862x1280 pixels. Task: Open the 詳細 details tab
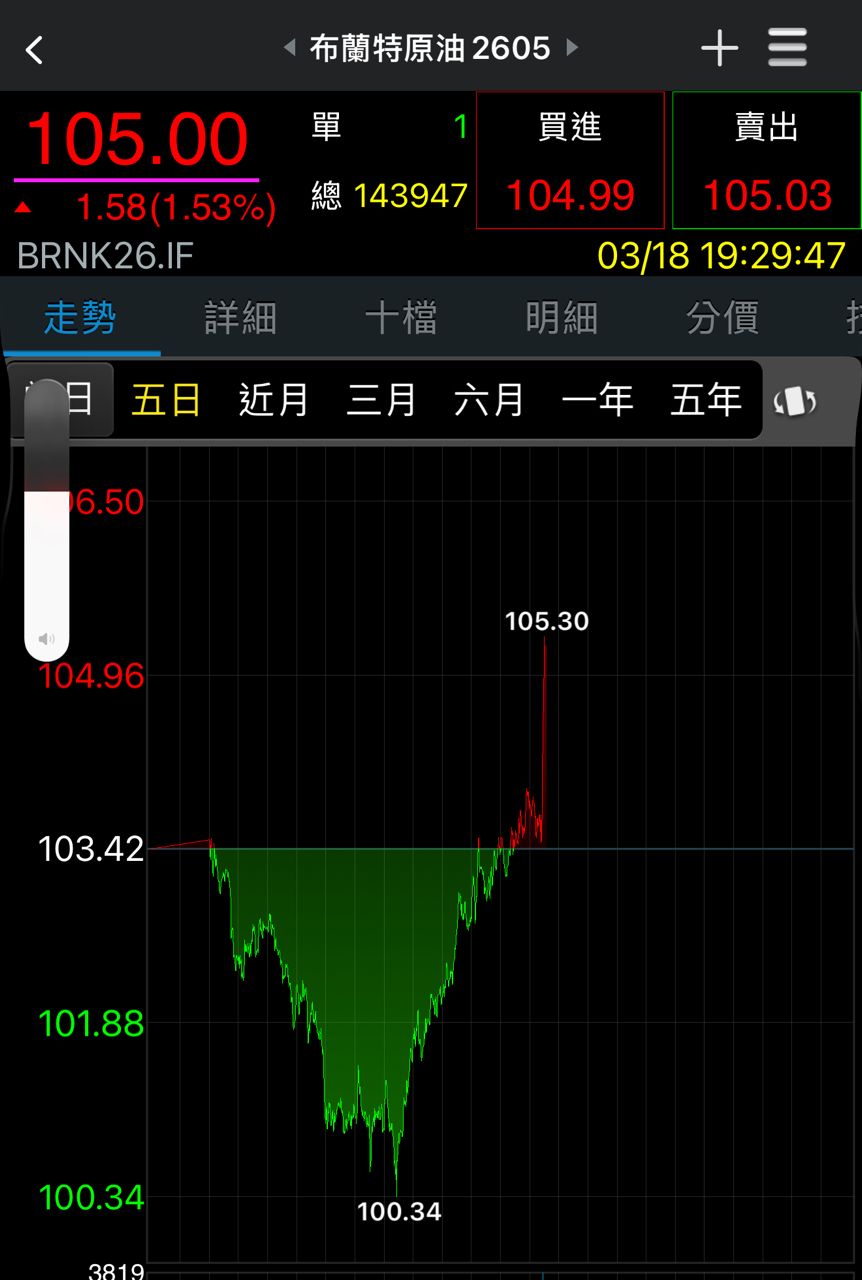pos(240,319)
